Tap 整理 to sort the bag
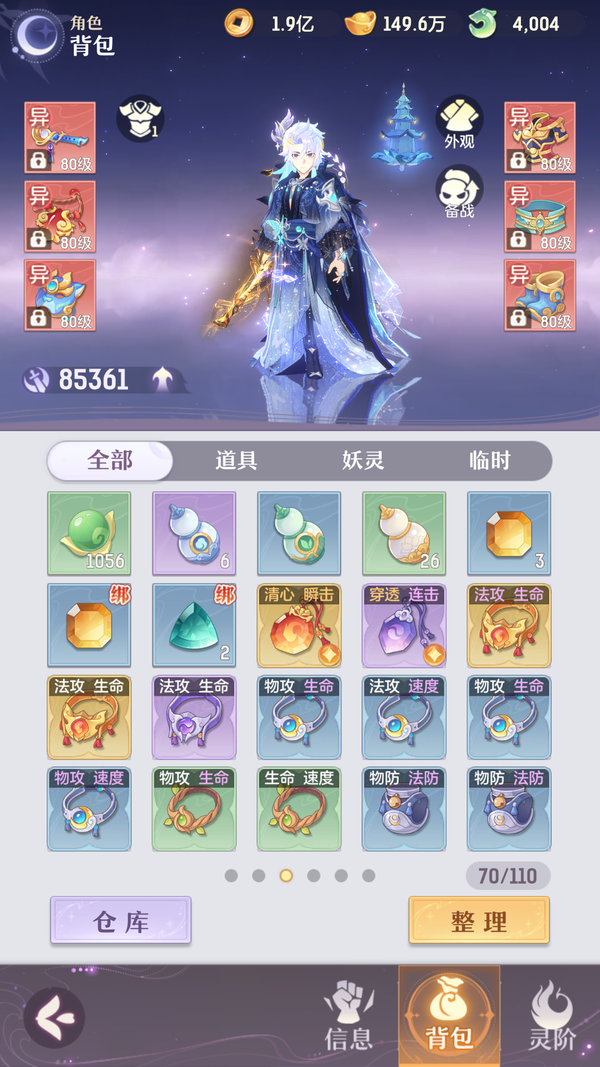Screen dimensions: 600x1067 pyautogui.click(x=479, y=920)
